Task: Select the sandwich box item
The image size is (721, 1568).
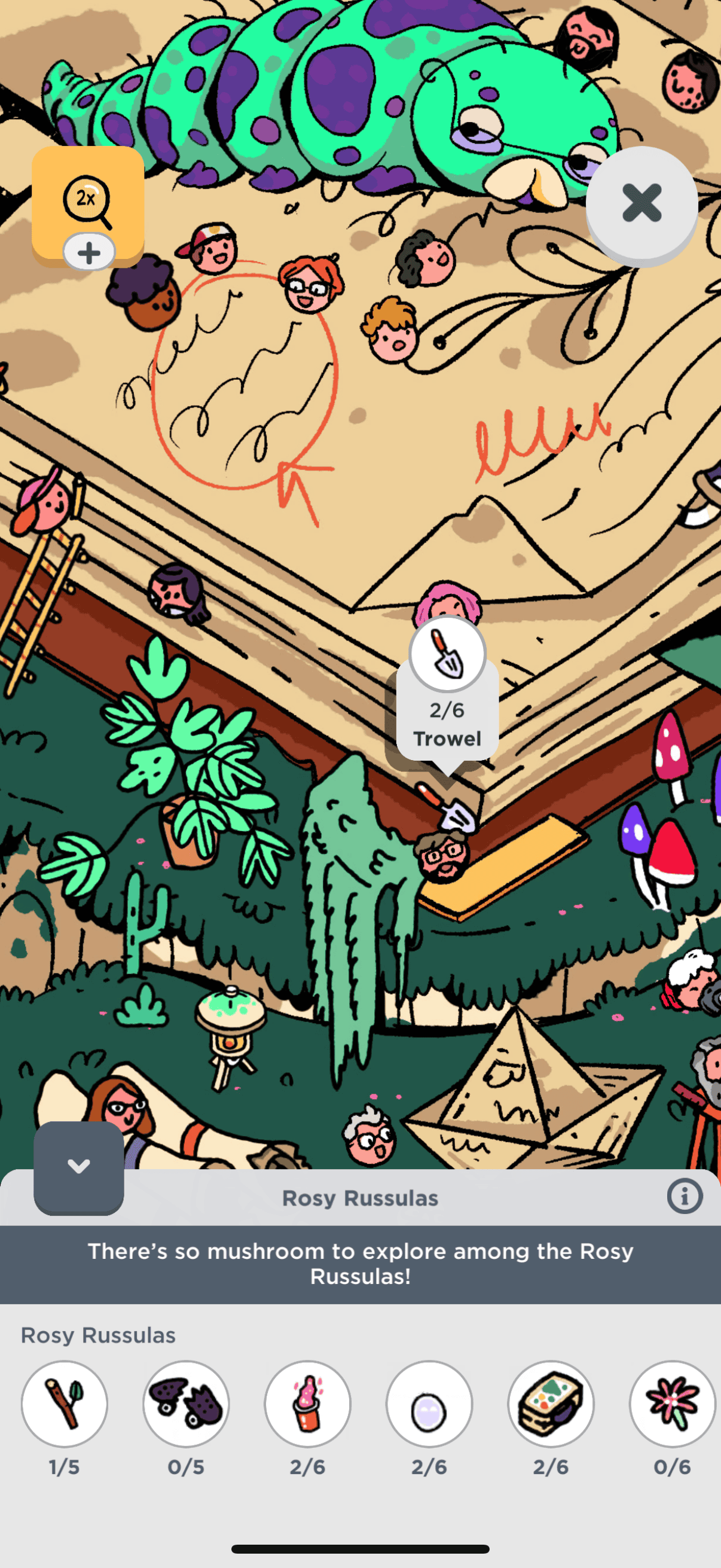Action: tap(551, 1404)
